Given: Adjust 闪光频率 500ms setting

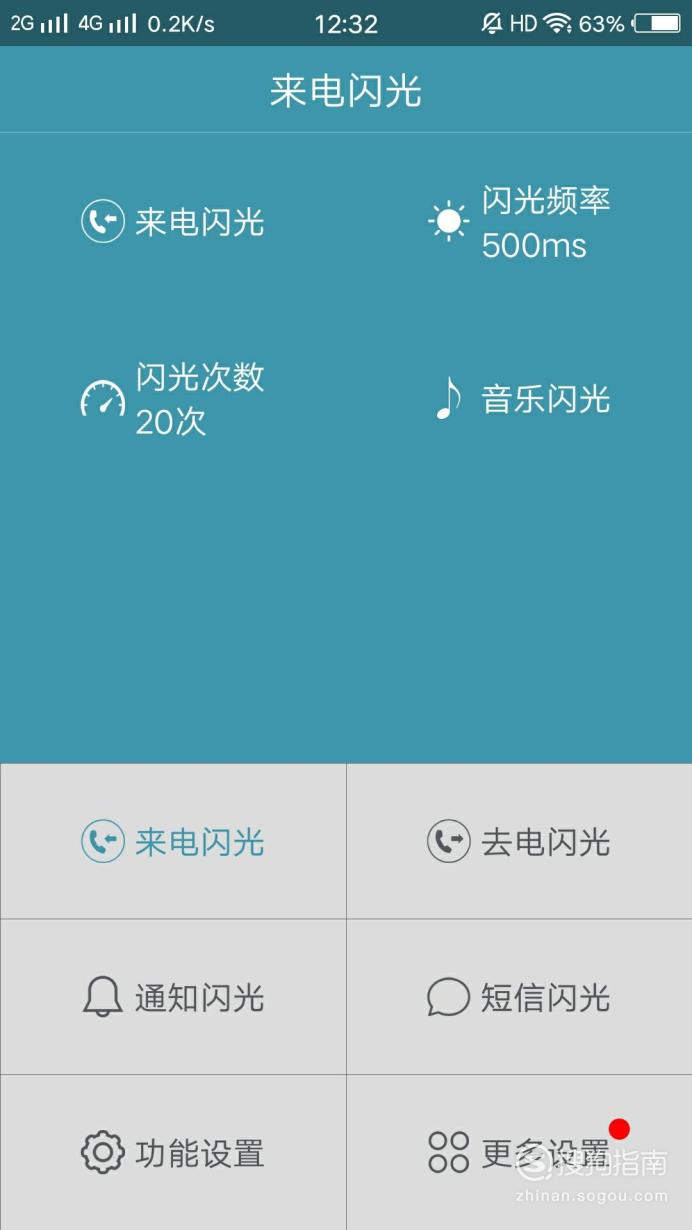Looking at the screenshot, I should point(519,222).
